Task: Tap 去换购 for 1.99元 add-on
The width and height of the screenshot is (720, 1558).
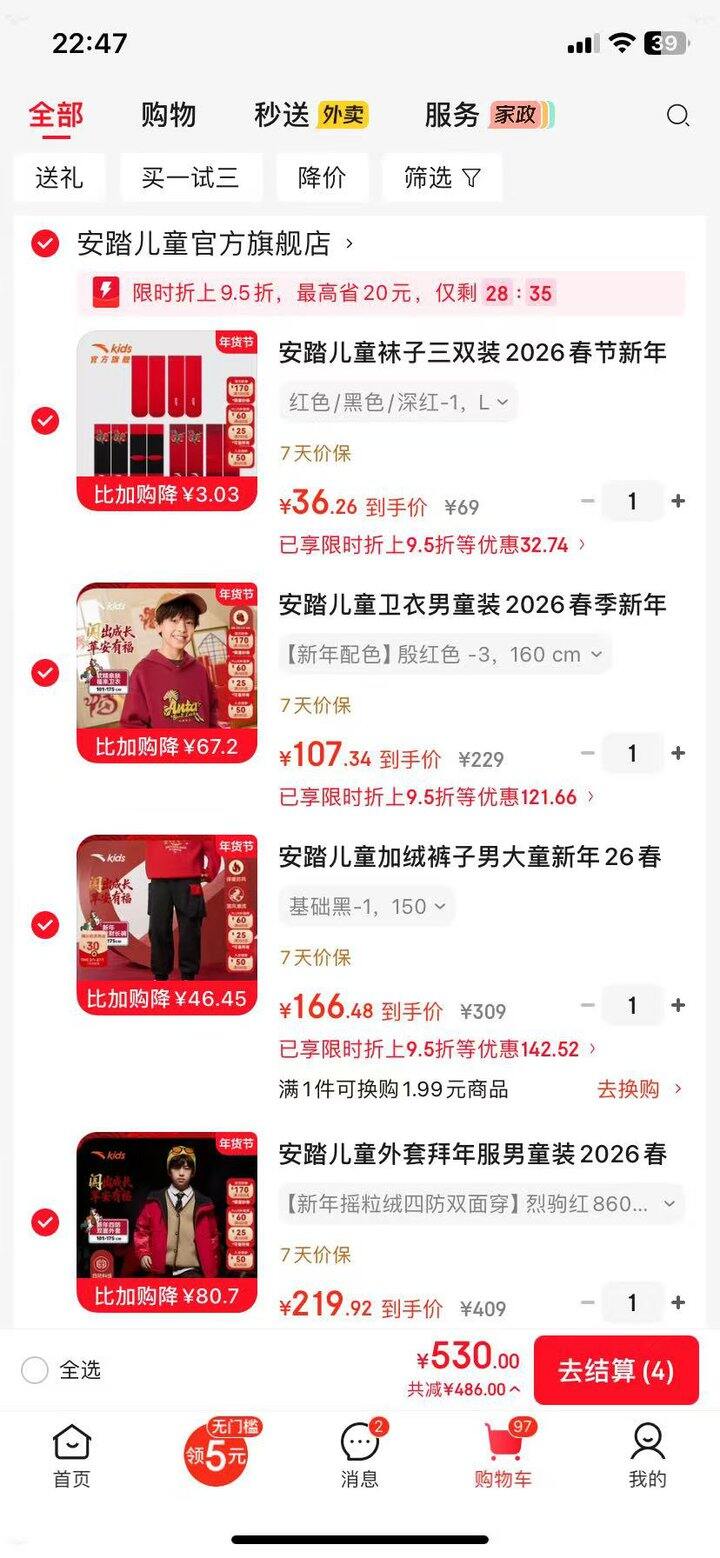Action: (639, 1089)
